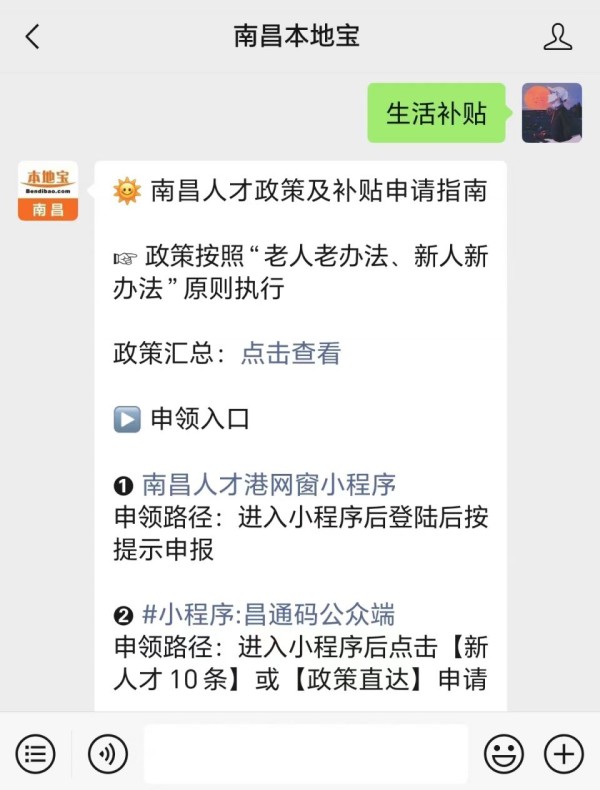
Task: Open the account profile icon
Action: tap(557, 37)
